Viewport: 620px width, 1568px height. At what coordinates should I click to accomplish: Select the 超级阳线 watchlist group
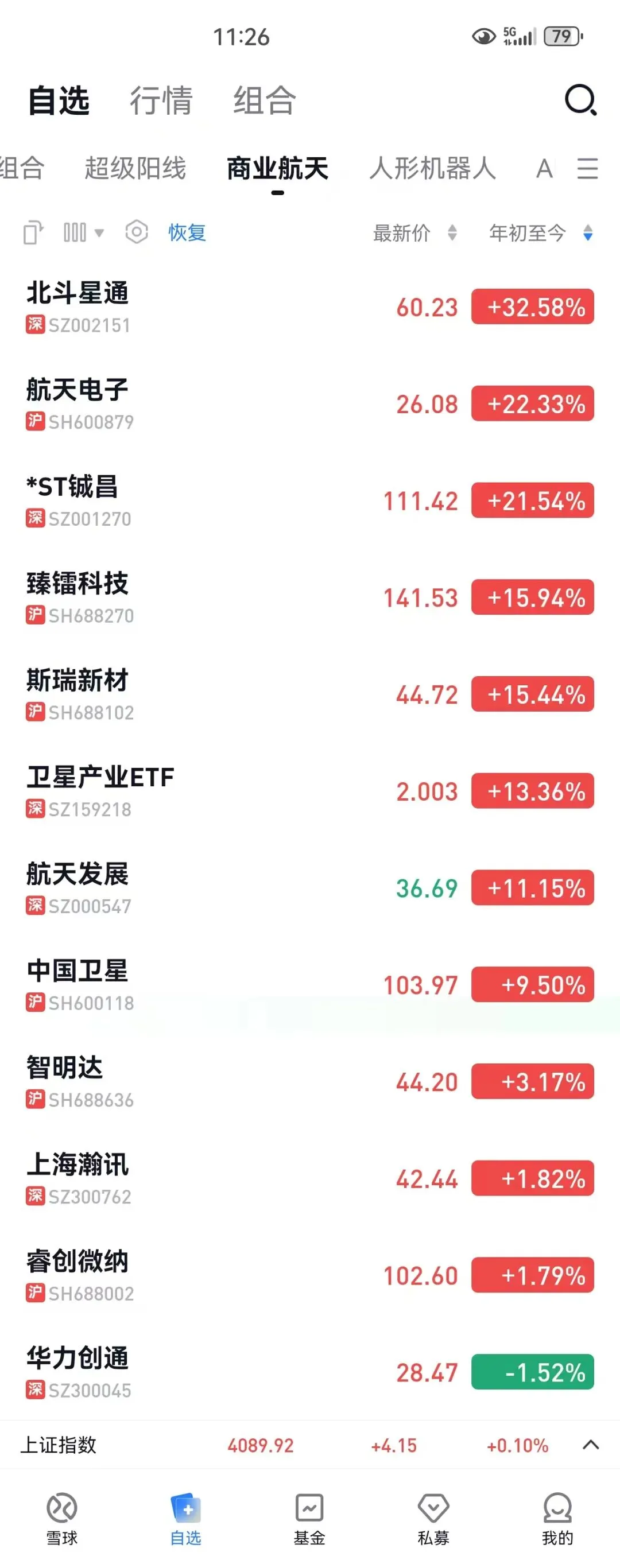pos(135,169)
